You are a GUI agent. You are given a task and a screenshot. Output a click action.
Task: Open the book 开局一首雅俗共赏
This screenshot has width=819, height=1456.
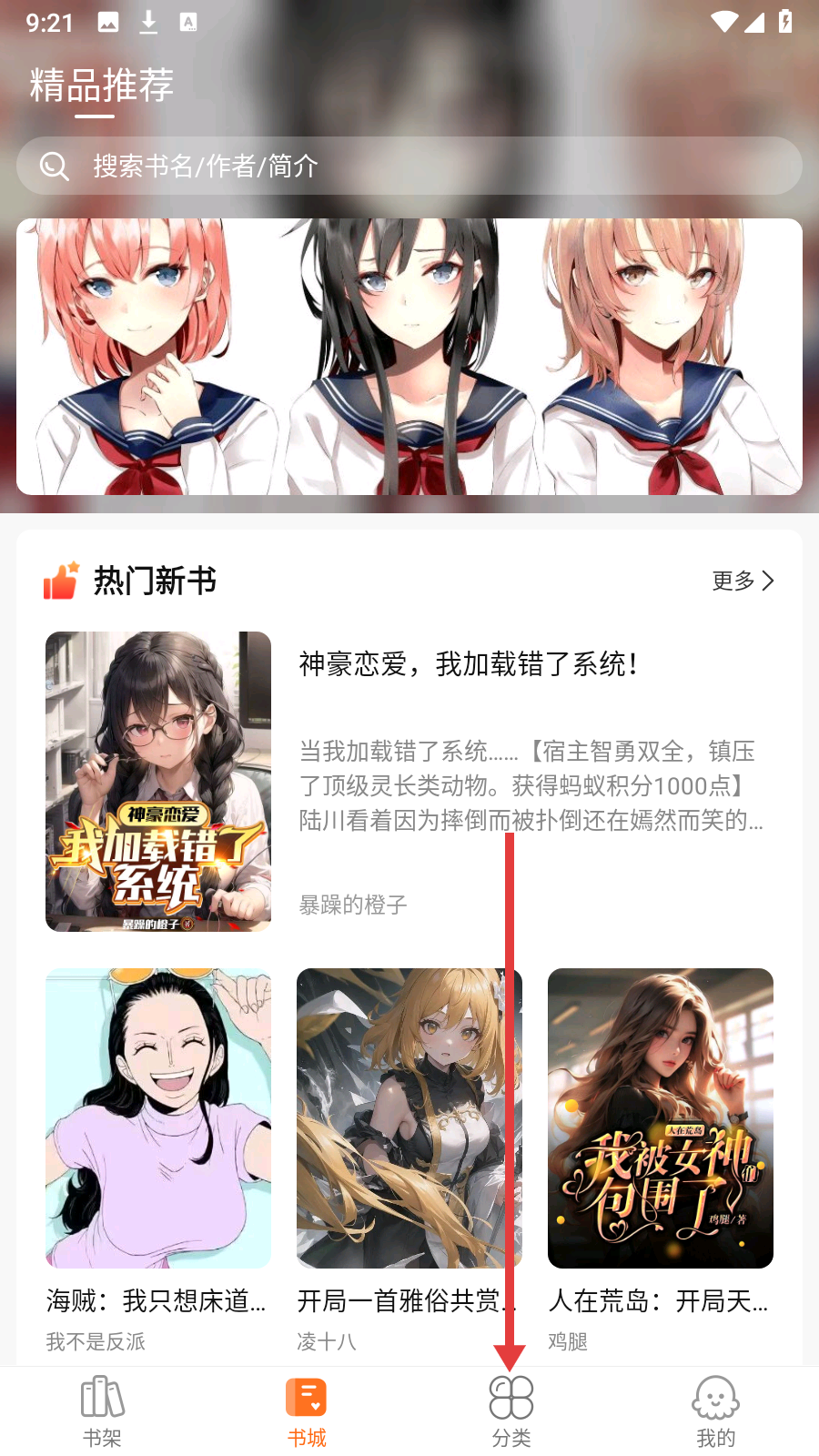click(409, 1160)
